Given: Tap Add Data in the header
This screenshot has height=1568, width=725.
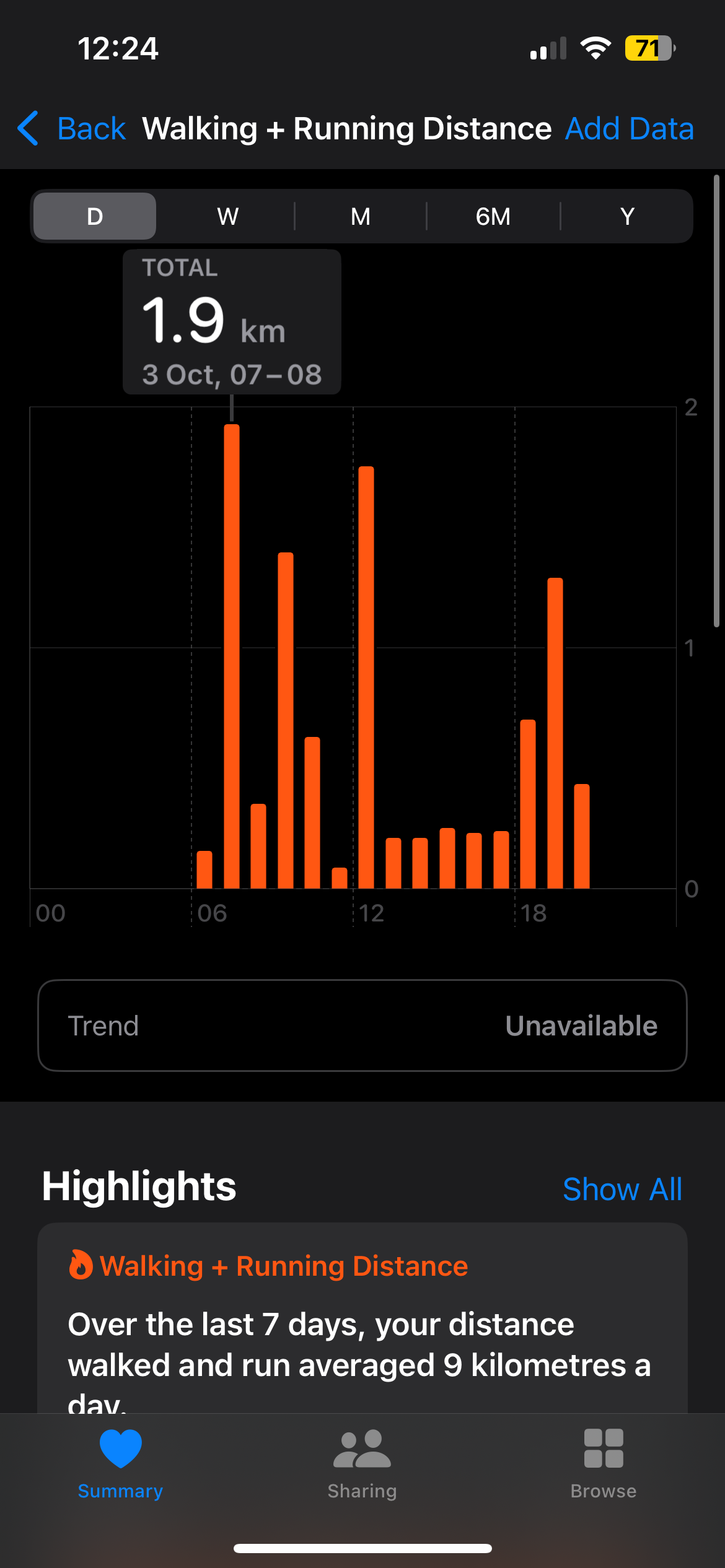Looking at the screenshot, I should point(629,129).
